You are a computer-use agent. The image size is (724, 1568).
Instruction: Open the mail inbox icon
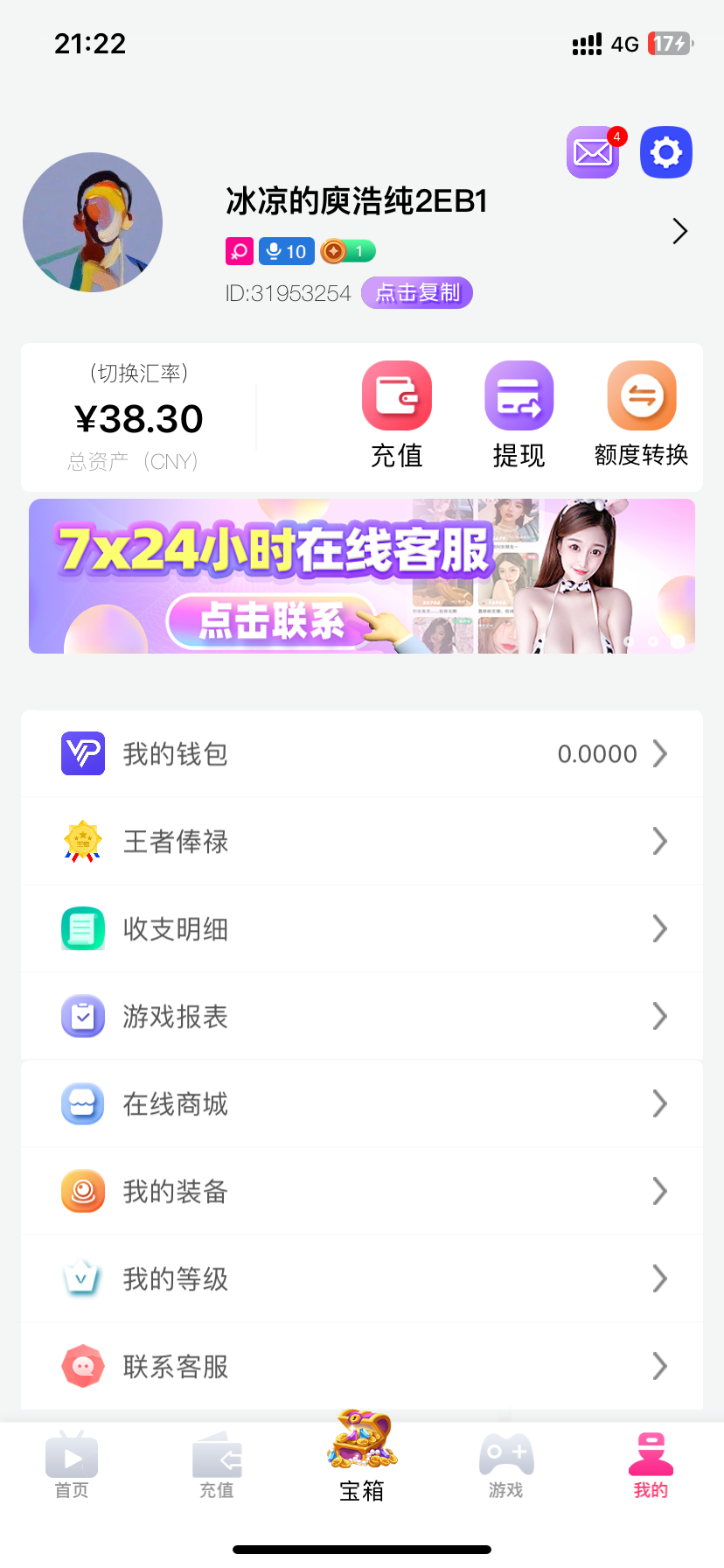click(x=593, y=153)
